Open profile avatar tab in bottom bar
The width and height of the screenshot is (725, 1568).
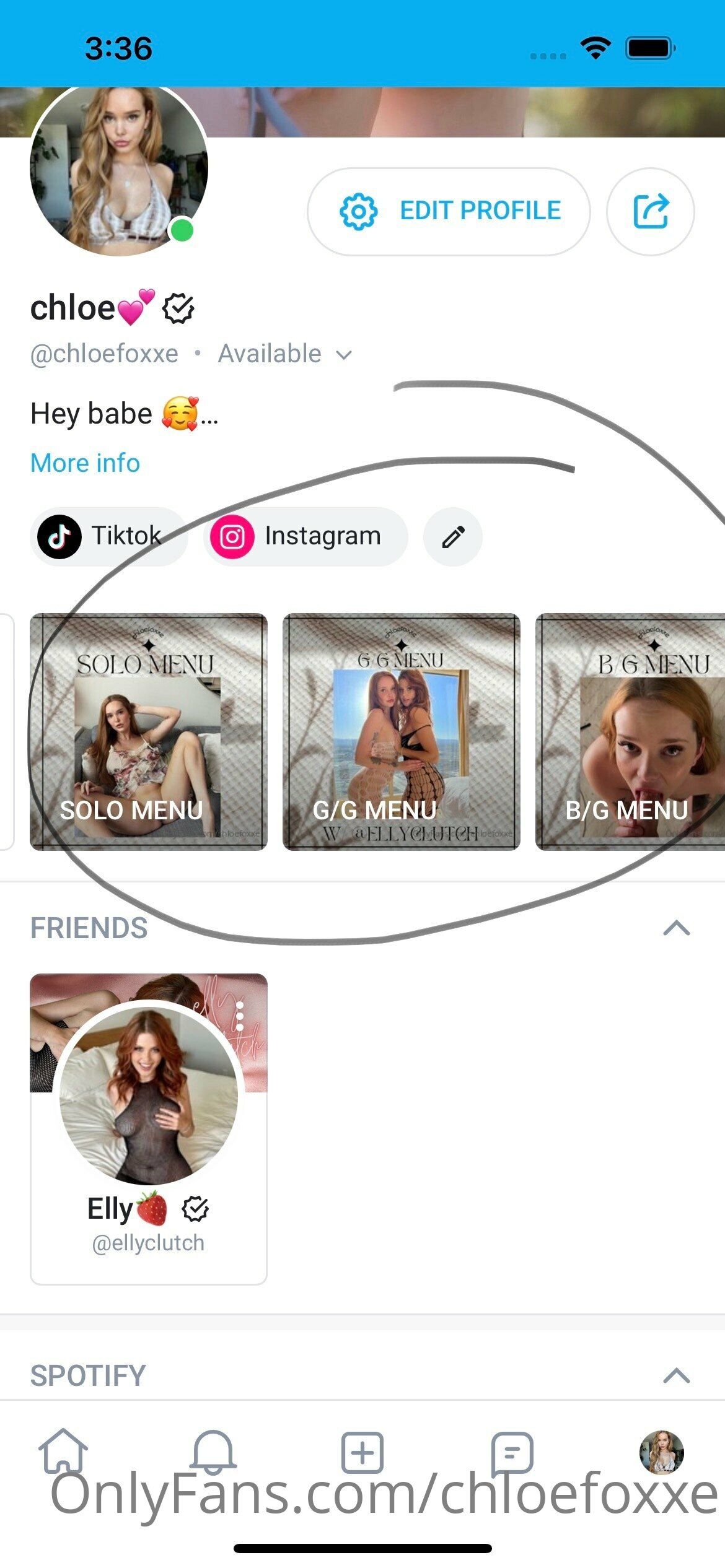(x=662, y=1452)
